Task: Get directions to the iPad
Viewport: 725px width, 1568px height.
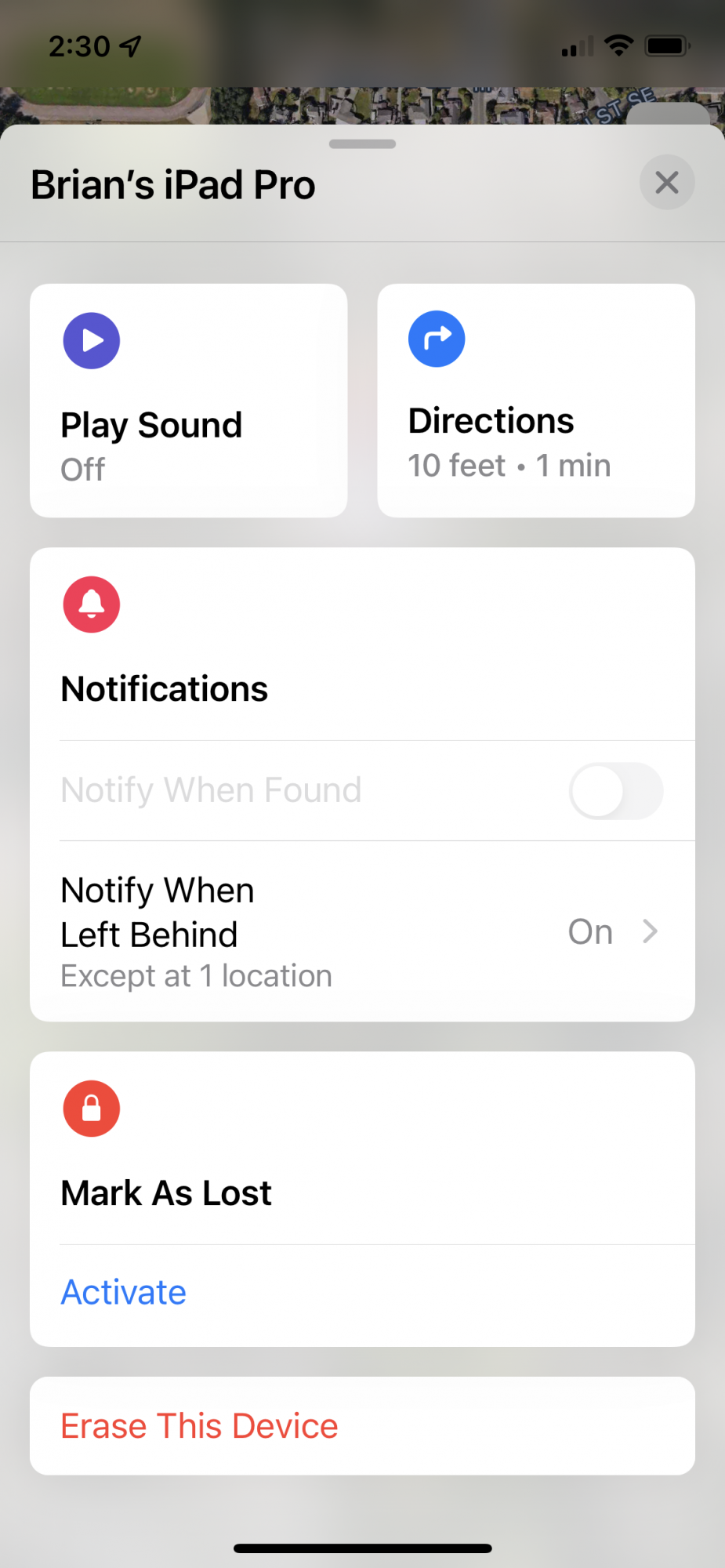Action: pos(535,400)
